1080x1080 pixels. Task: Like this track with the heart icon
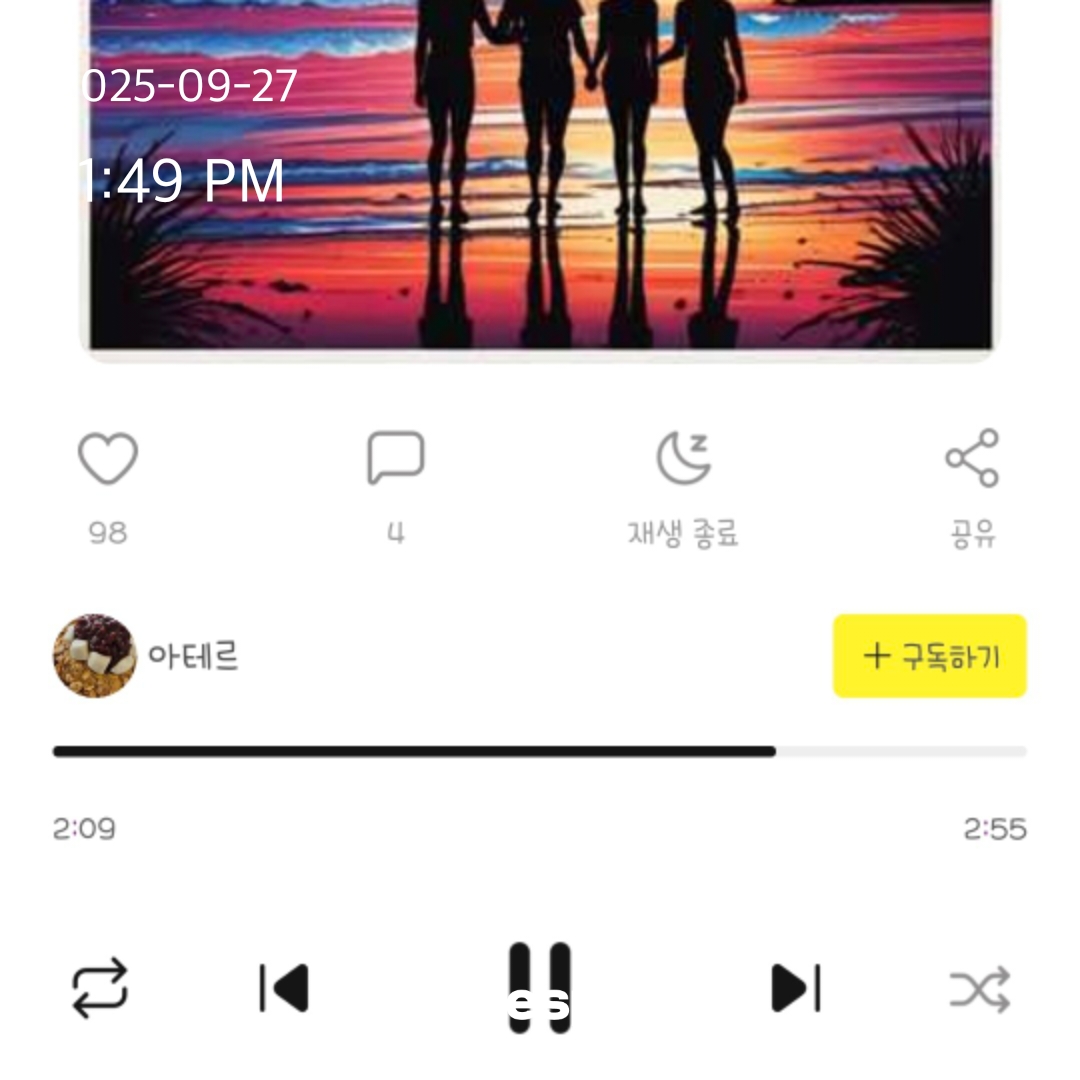click(x=108, y=459)
